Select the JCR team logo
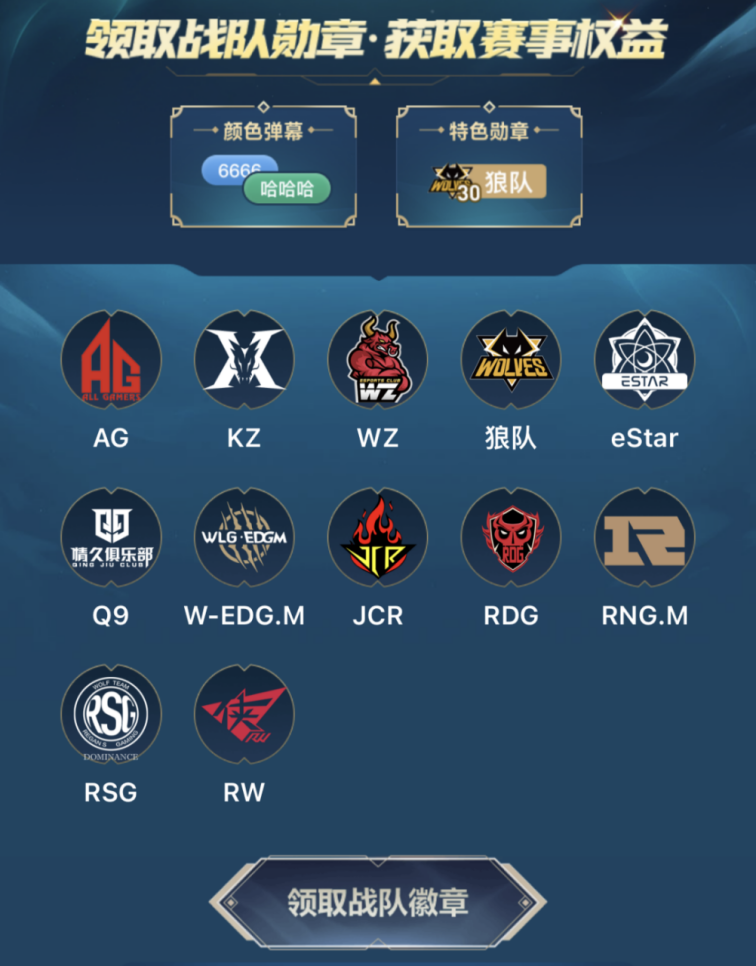The width and height of the screenshot is (756, 966). pos(377,538)
